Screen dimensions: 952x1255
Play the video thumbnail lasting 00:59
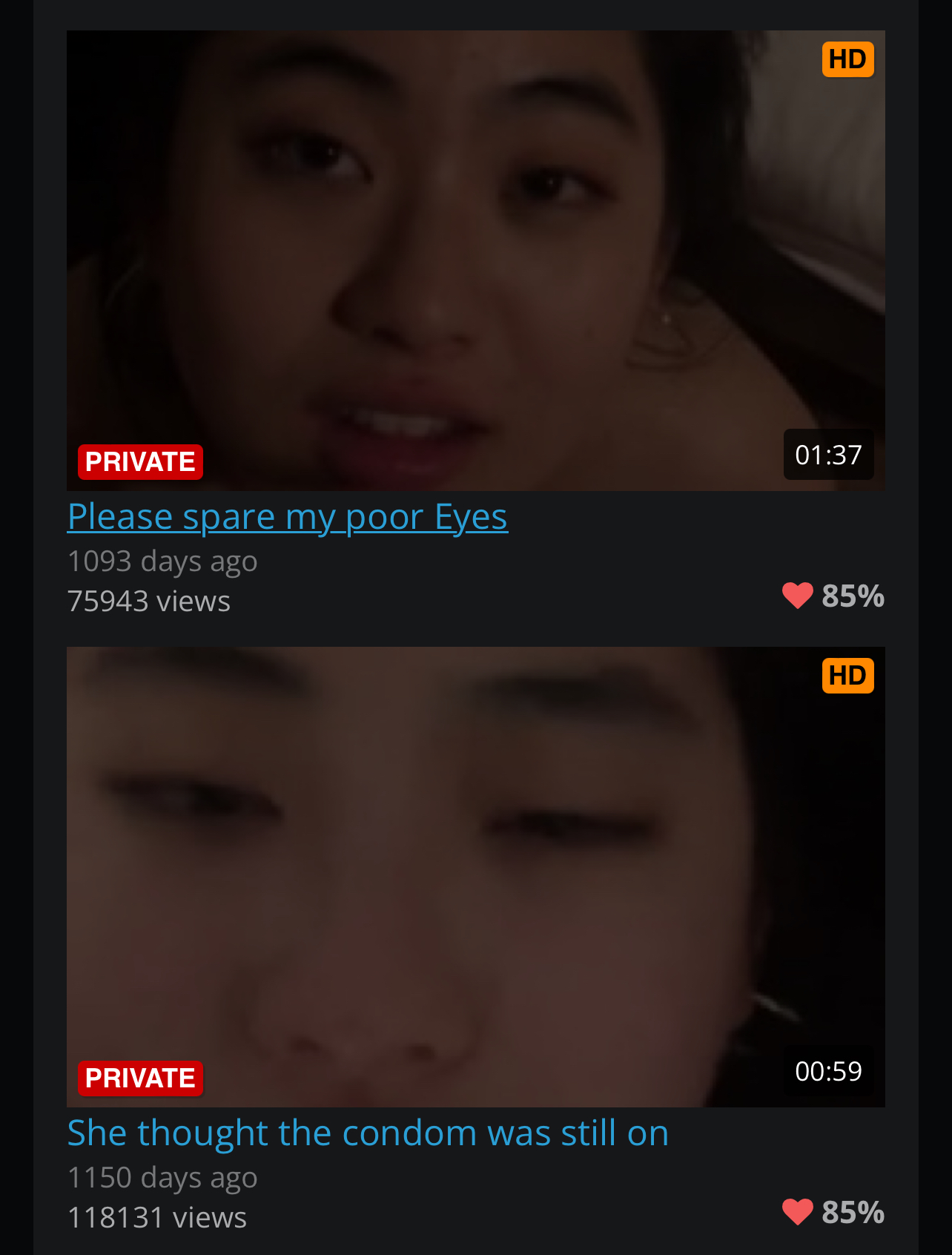pyautogui.click(x=475, y=877)
